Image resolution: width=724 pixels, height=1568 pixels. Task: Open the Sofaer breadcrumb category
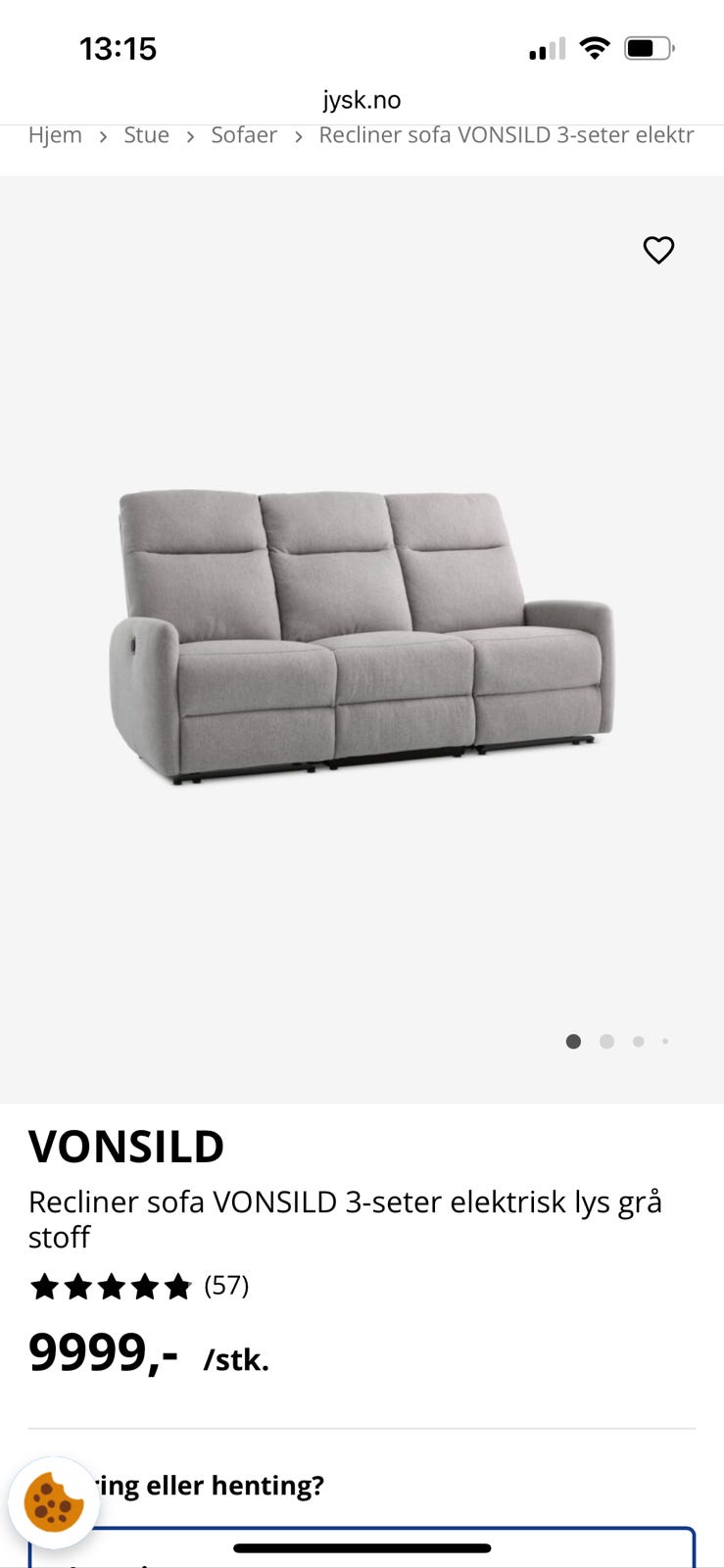[x=244, y=135]
